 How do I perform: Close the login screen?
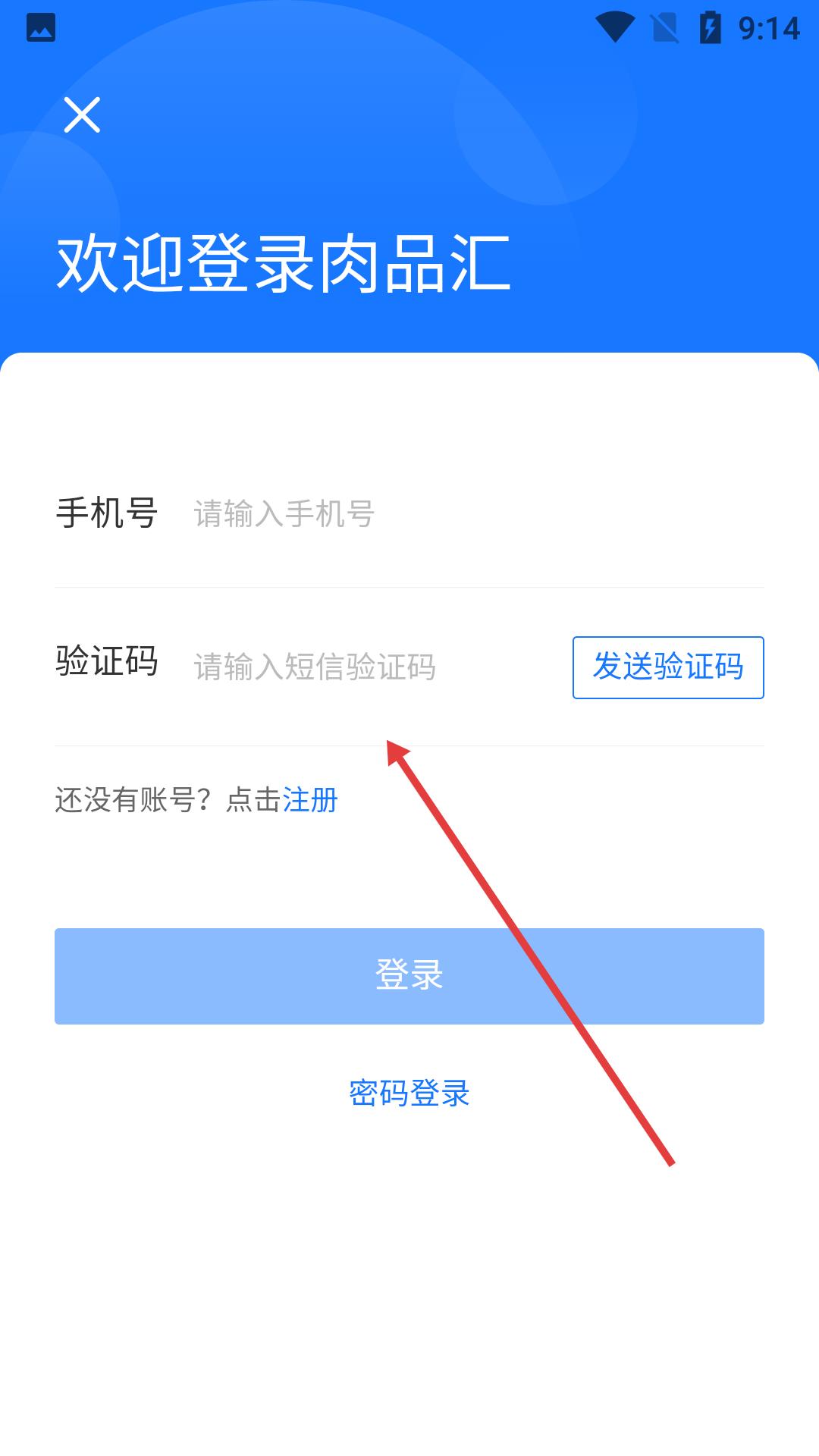click(82, 115)
